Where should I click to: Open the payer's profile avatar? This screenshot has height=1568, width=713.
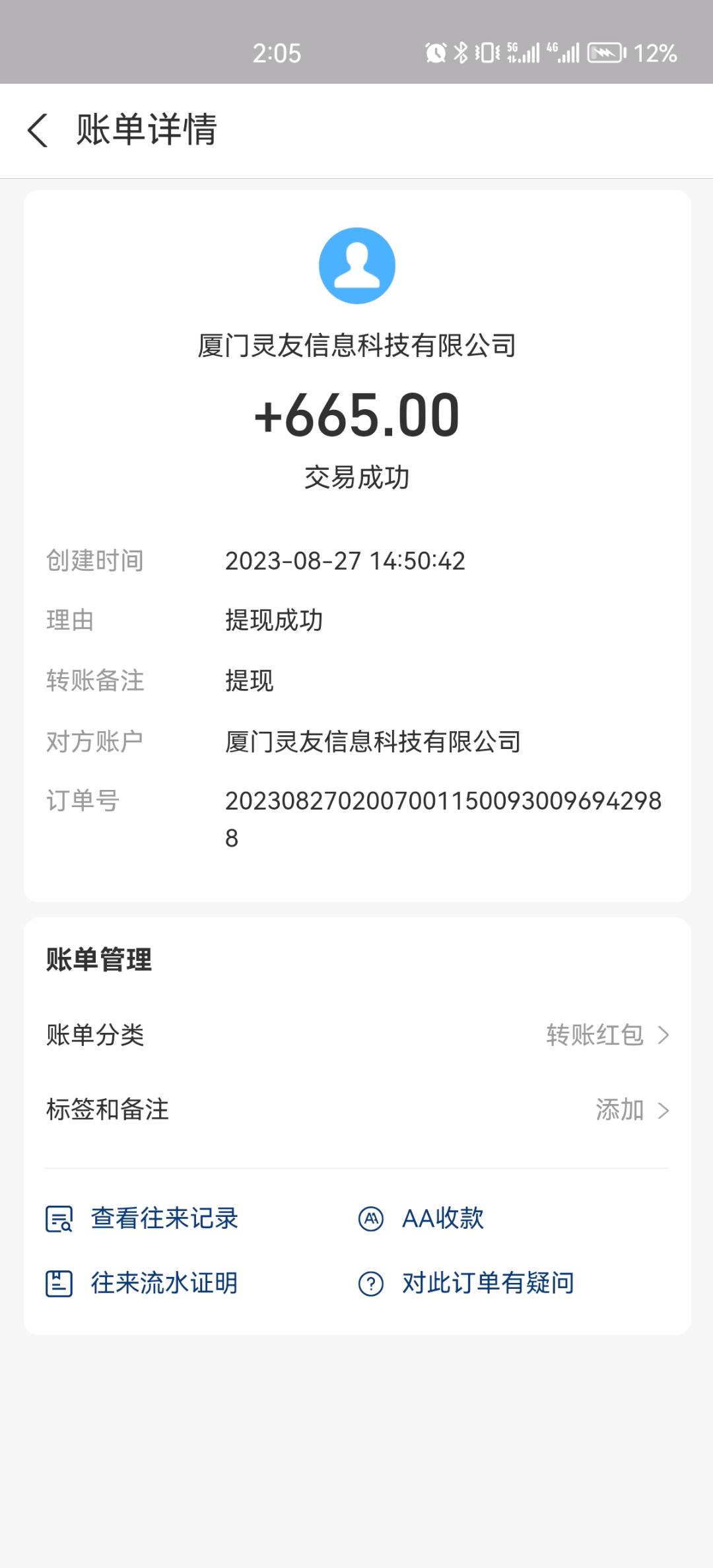coord(356,266)
